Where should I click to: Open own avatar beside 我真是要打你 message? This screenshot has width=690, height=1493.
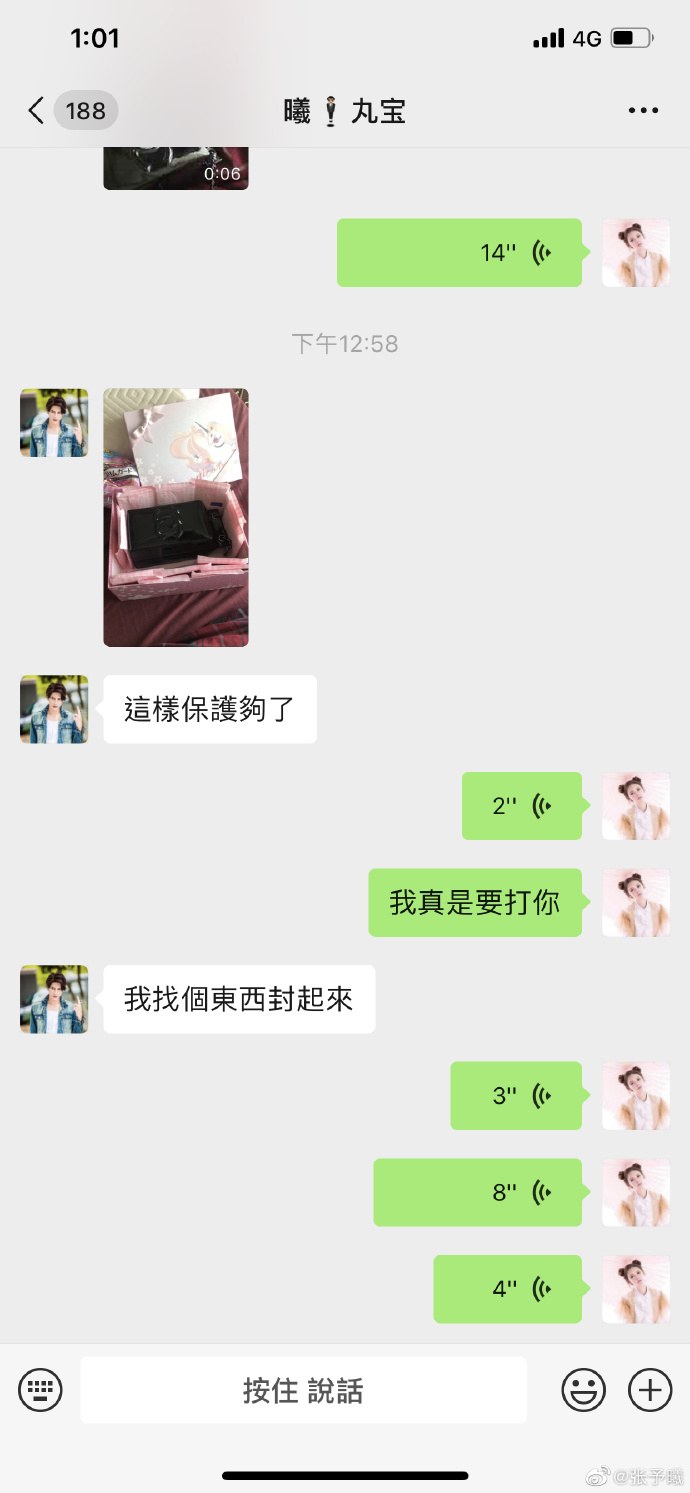(636, 903)
